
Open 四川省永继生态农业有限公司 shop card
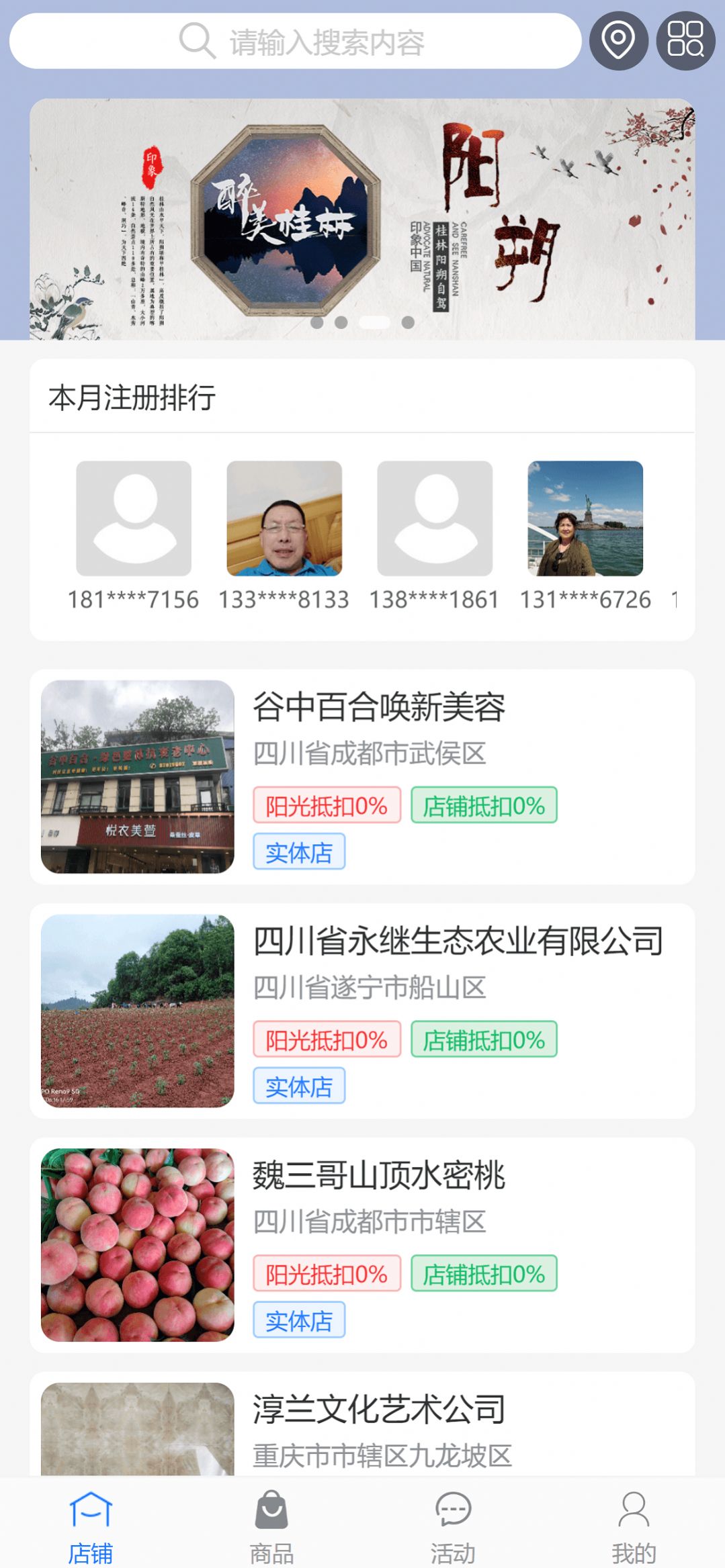[x=362, y=1011]
